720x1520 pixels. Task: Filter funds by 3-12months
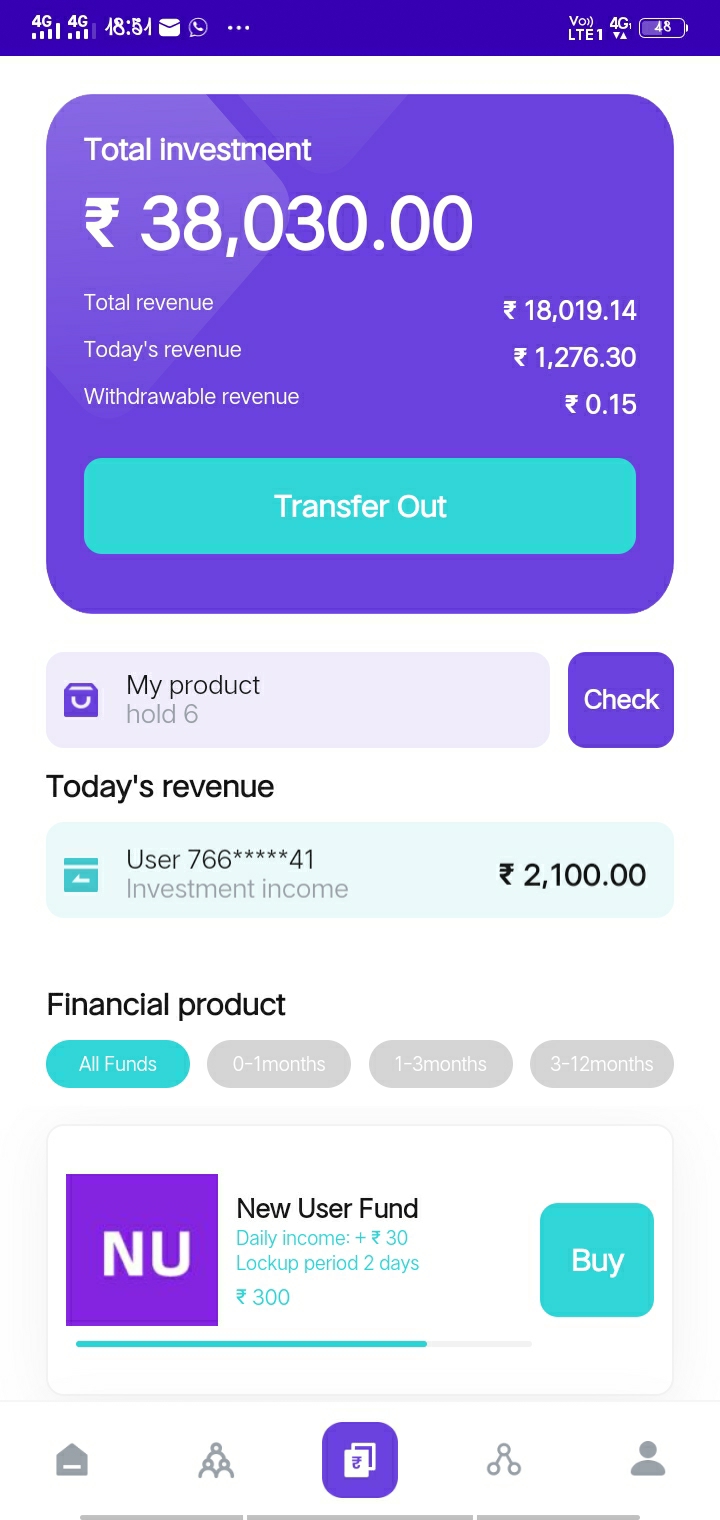601,1064
